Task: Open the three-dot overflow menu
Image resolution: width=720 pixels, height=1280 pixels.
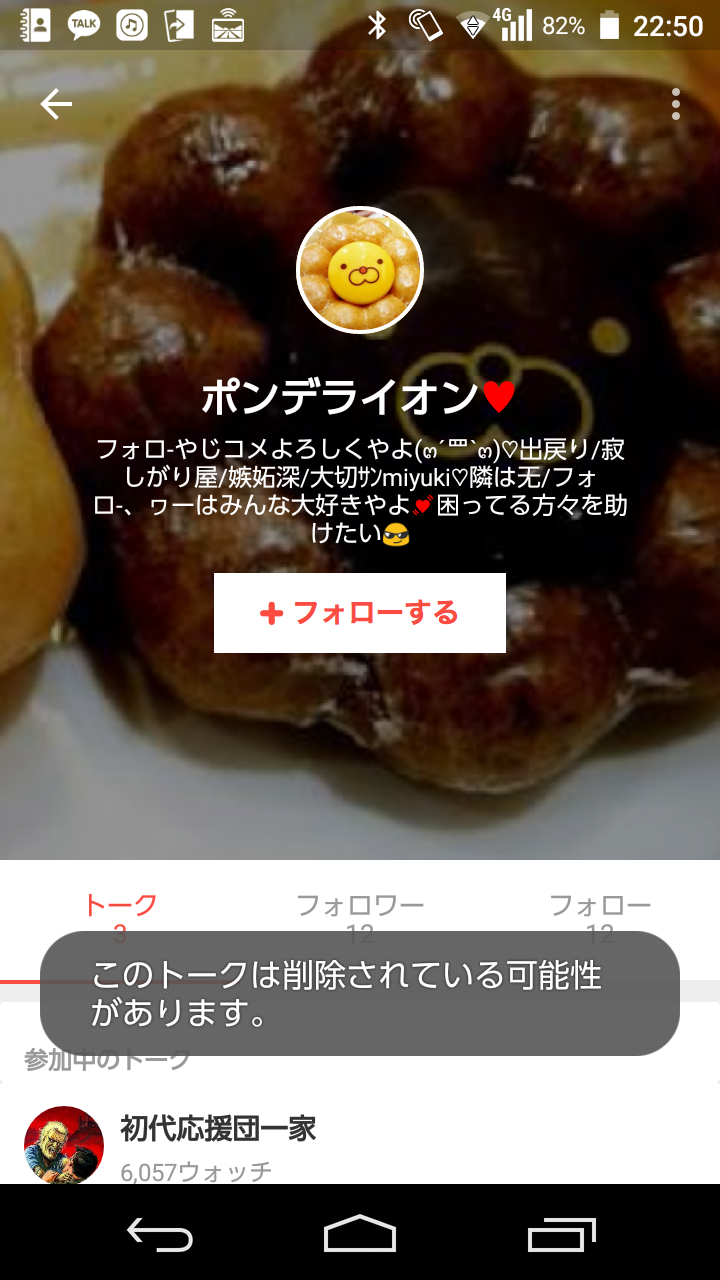Action: (676, 101)
